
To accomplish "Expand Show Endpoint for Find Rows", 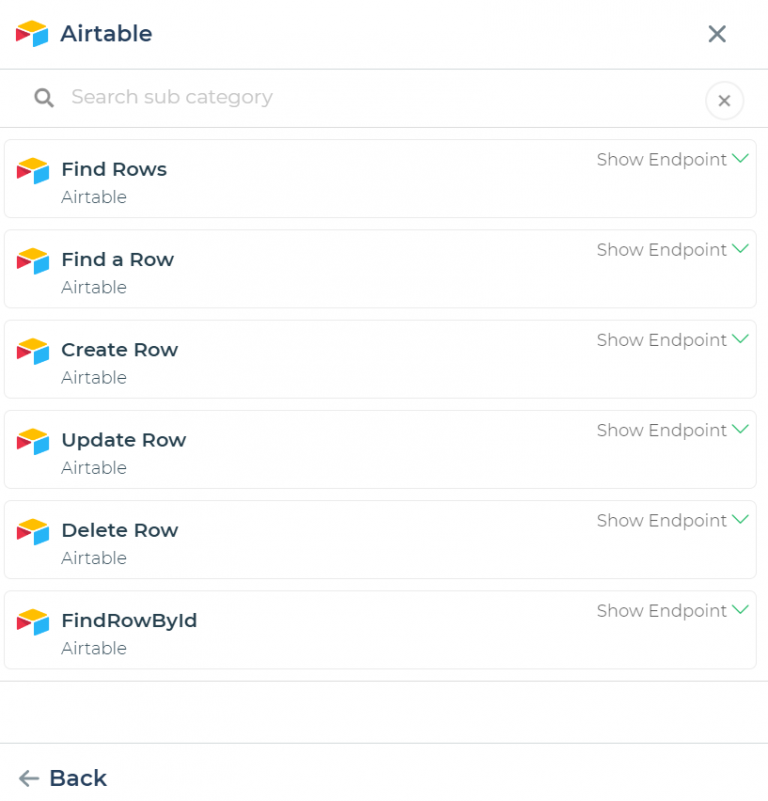I will tap(672, 160).
